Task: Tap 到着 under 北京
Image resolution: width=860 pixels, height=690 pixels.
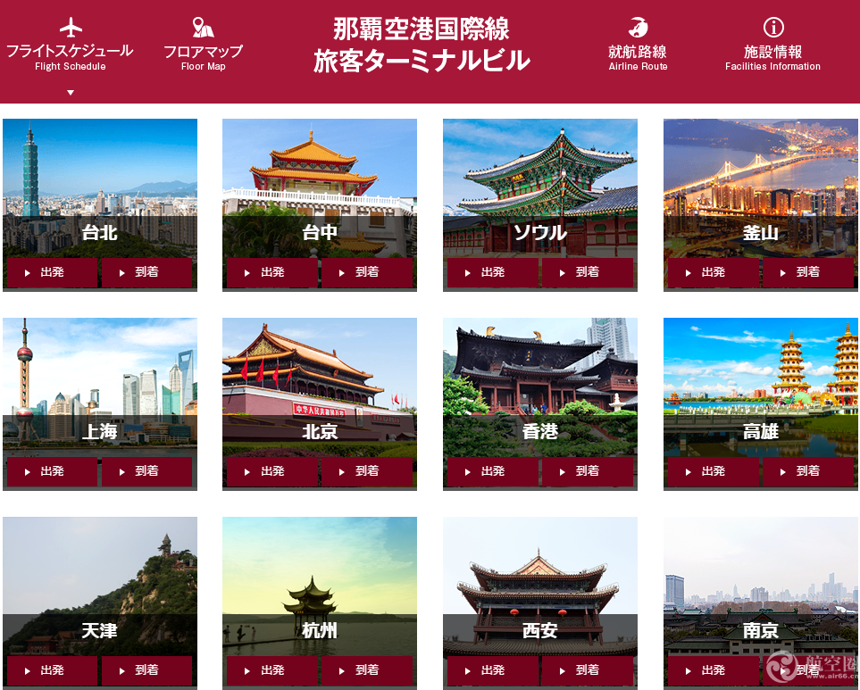Action: (367, 471)
